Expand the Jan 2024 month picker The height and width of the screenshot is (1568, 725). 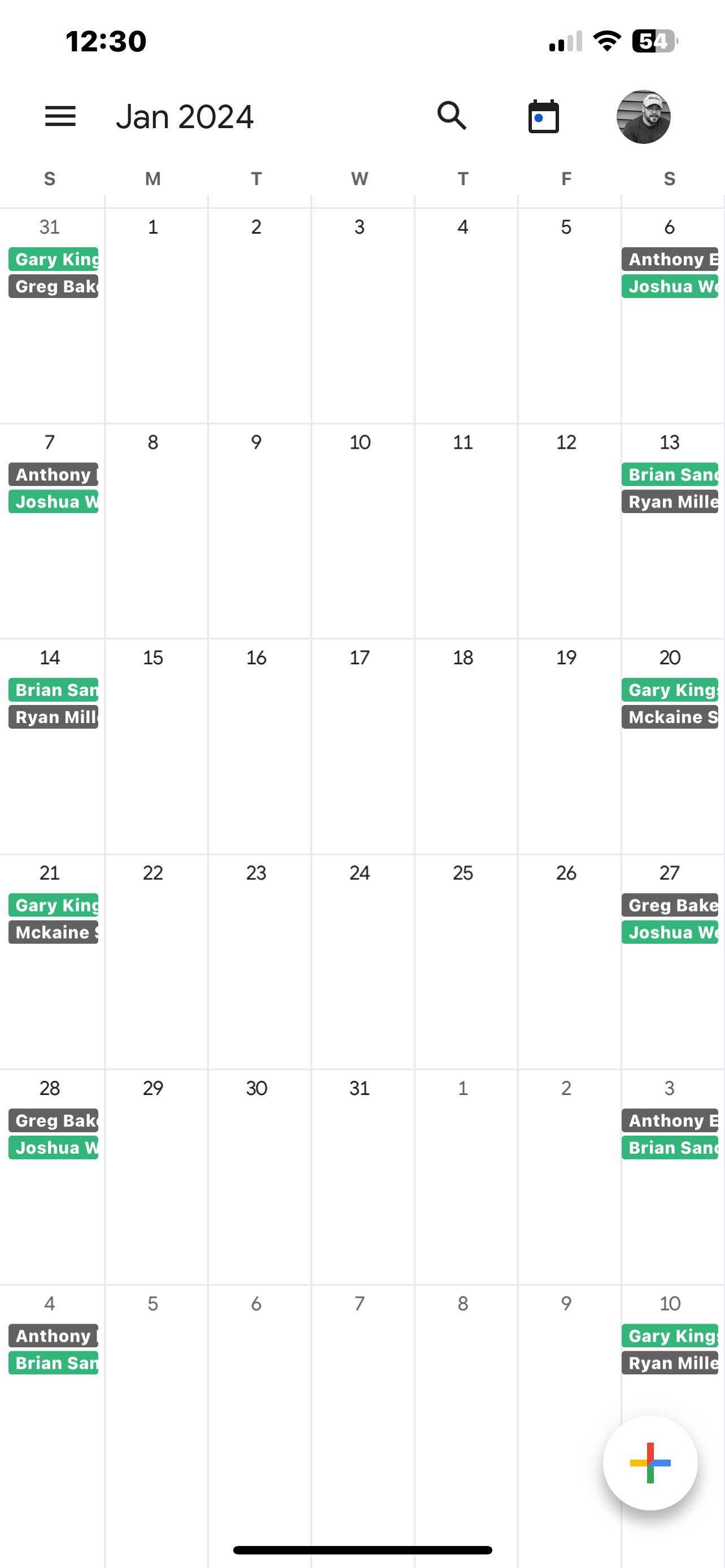[185, 116]
